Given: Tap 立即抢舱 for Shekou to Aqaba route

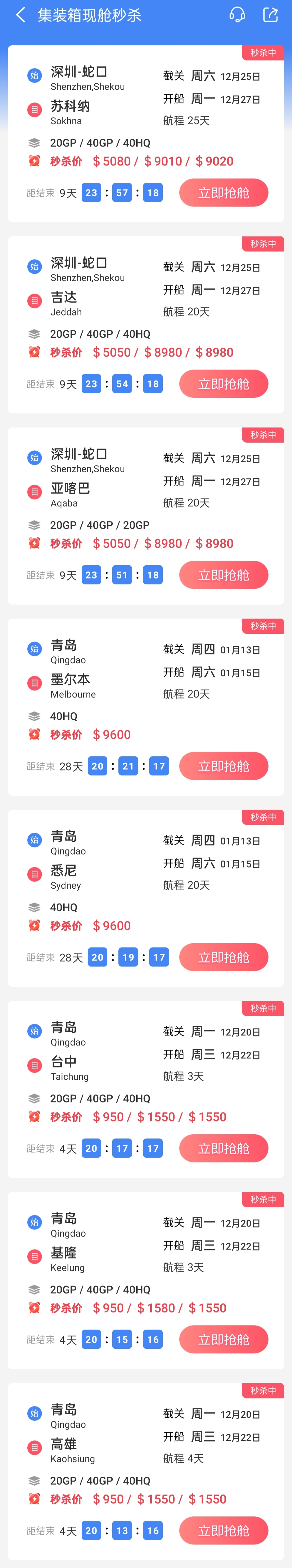Looking at the screenshot, I should (x=223, y=575).
